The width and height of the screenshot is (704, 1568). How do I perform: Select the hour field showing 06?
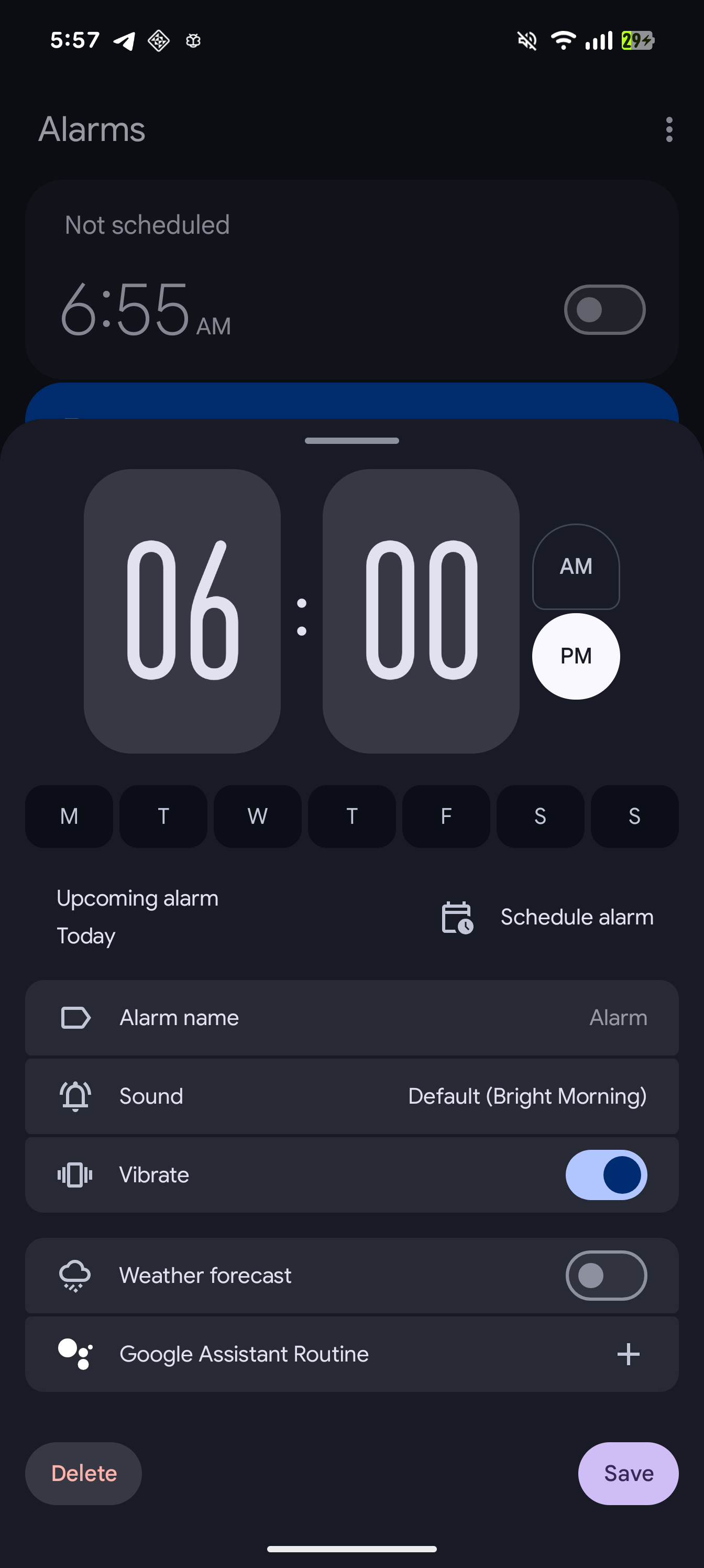click(x=182, y=611)
